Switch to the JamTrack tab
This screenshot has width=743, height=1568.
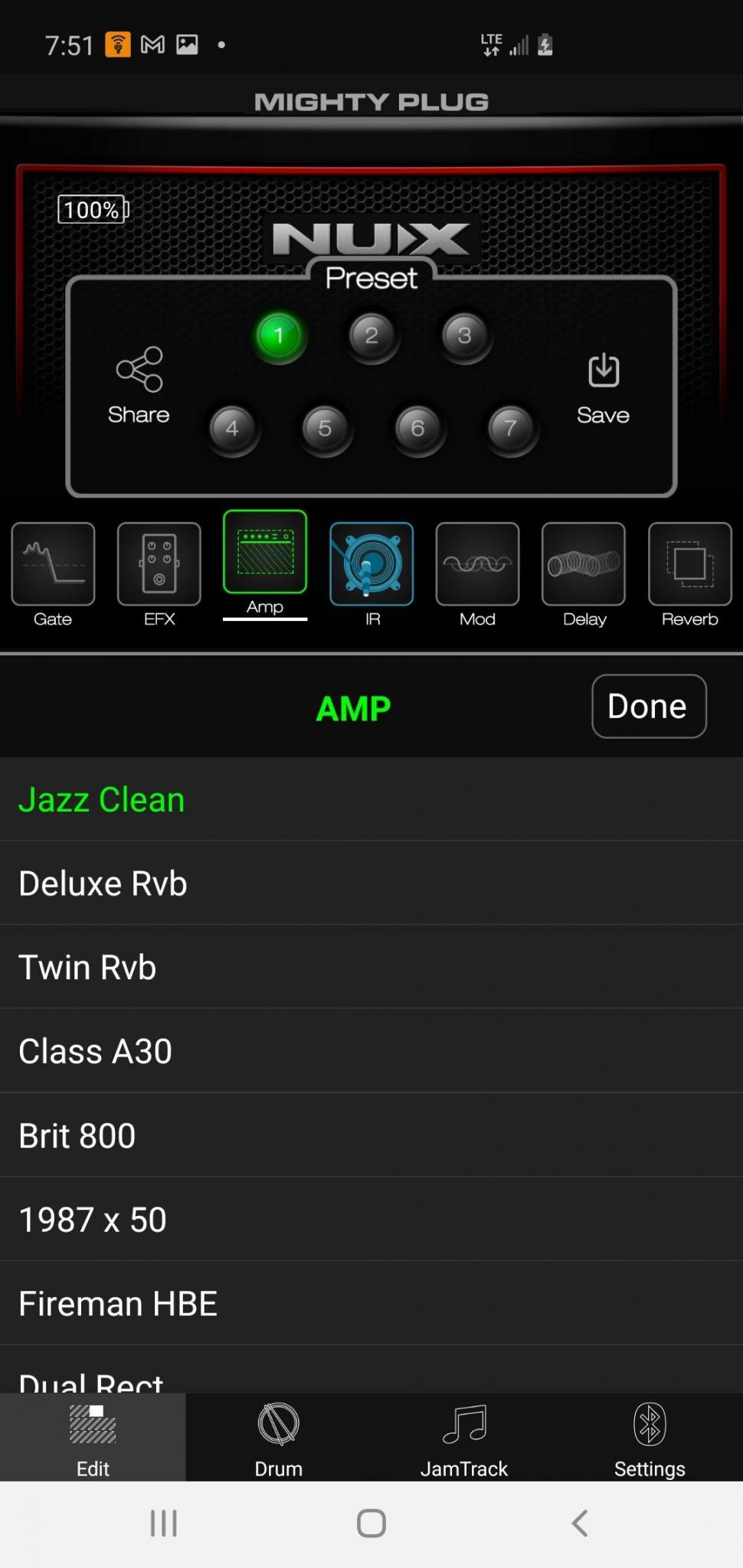464,1439
